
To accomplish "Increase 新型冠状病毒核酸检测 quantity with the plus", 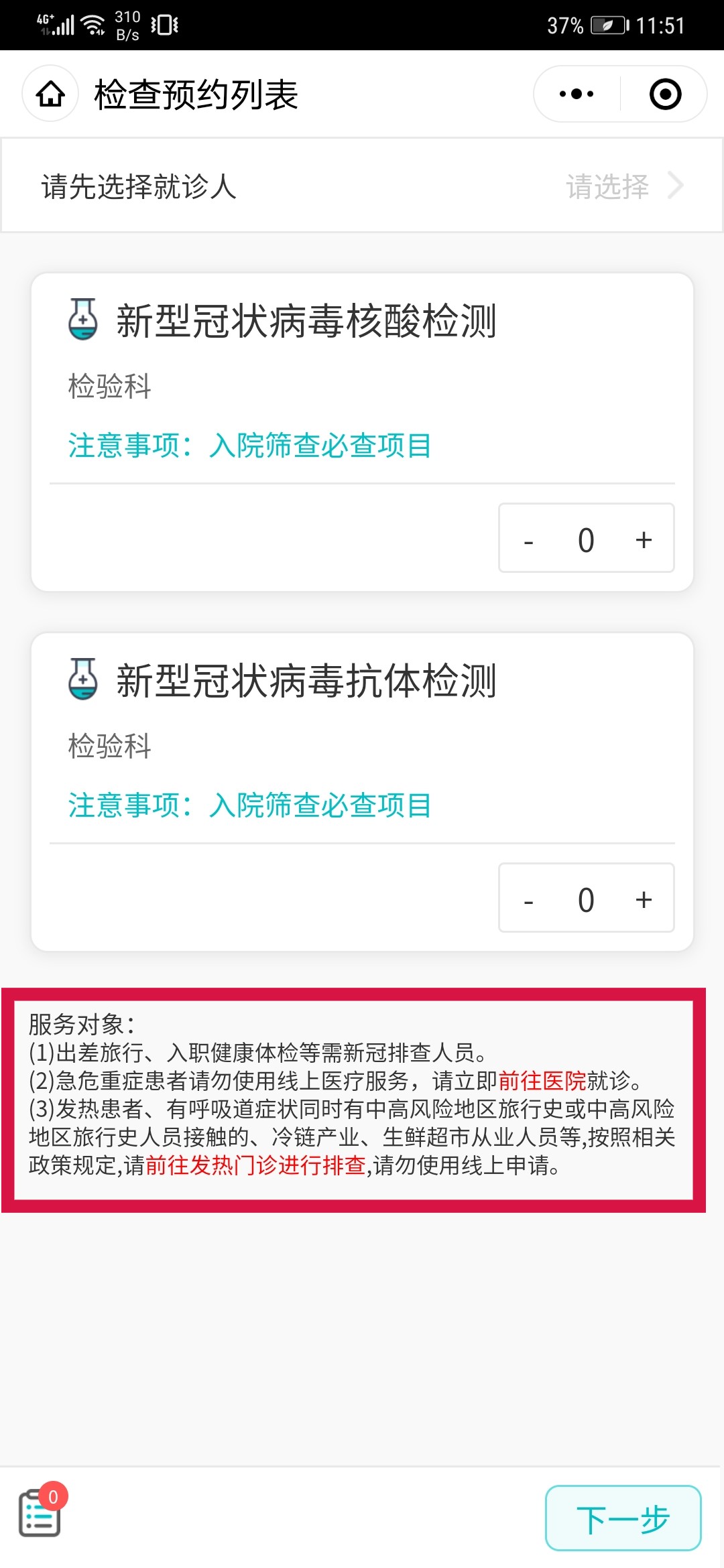I will point(644,539).
